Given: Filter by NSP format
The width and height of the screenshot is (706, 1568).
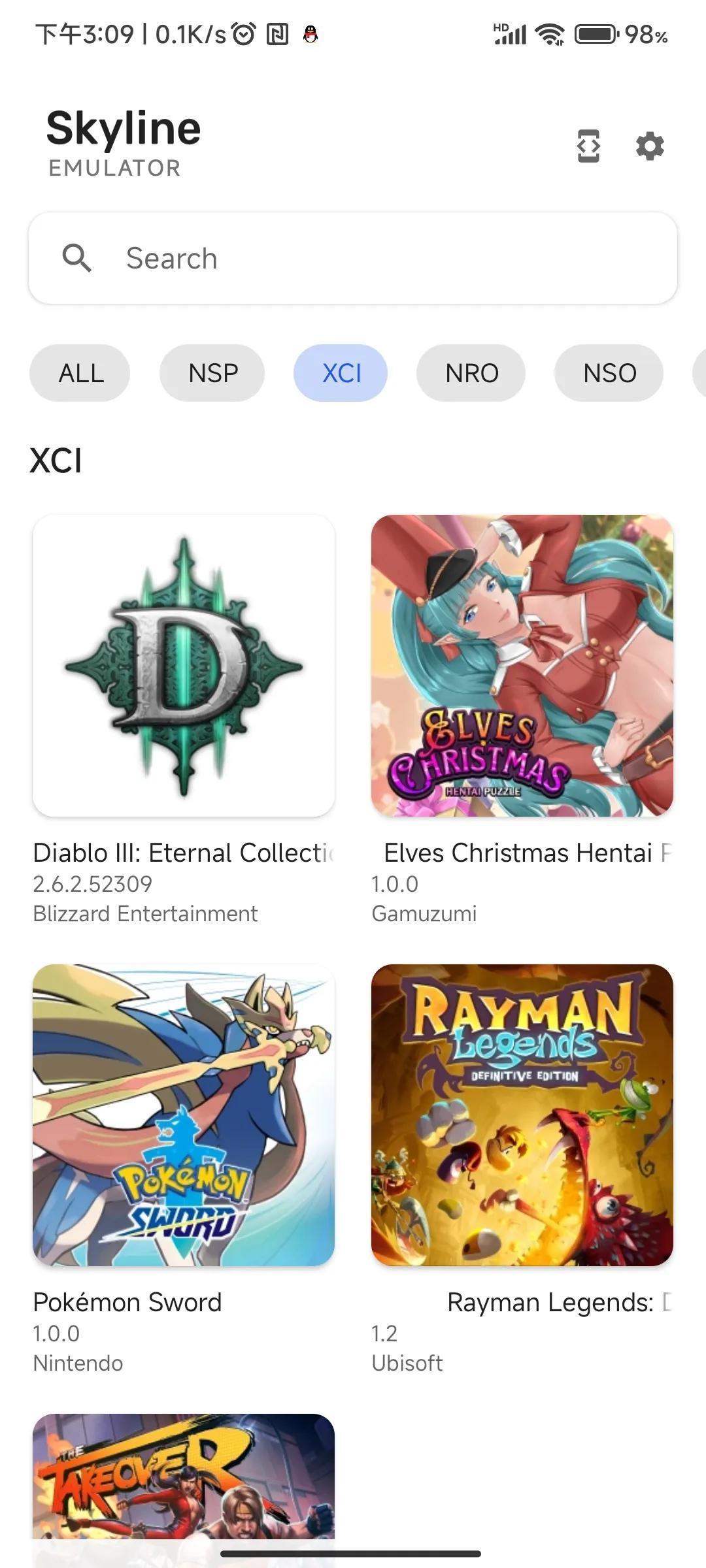Looking at the screenshot, I should (x=212, y=373).
